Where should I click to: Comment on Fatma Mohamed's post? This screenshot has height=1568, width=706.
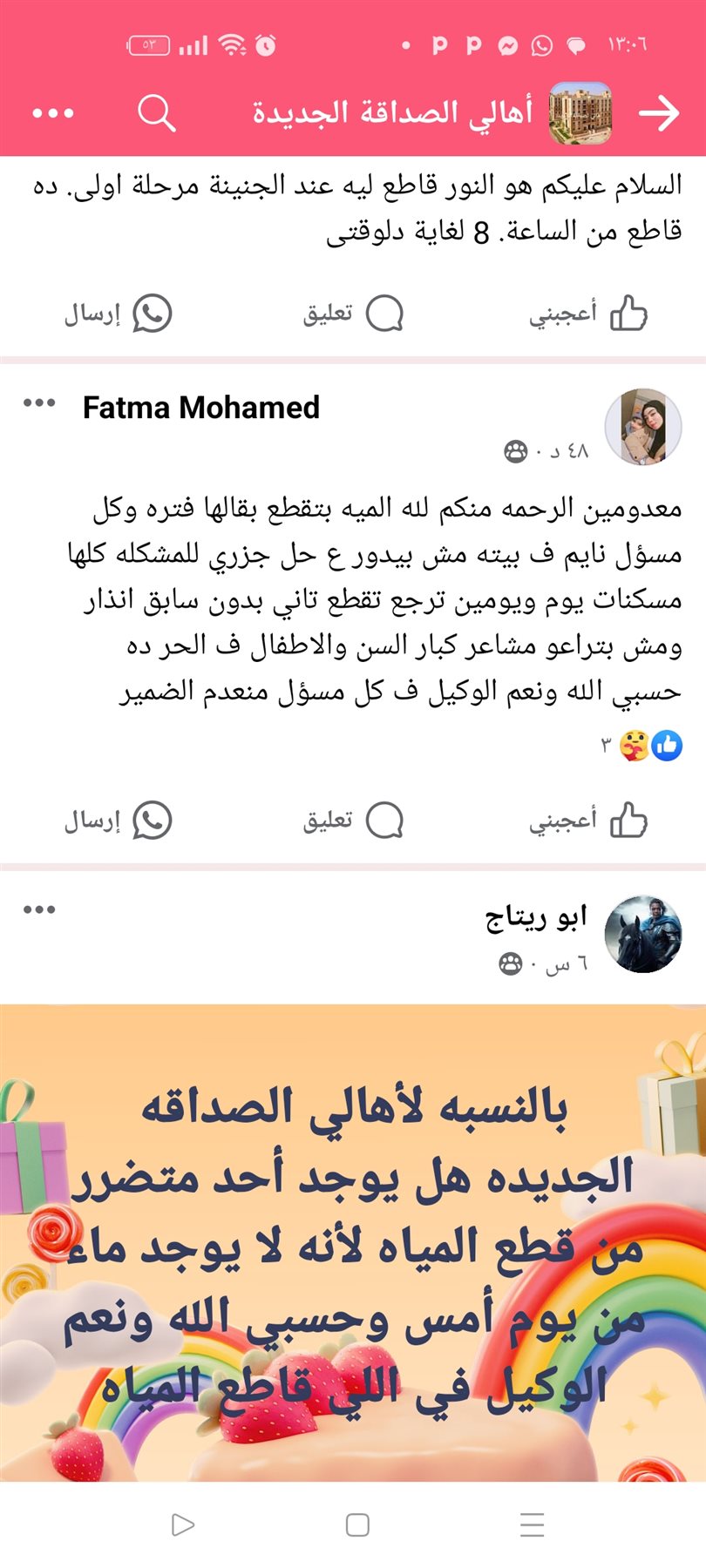(353, 821)
